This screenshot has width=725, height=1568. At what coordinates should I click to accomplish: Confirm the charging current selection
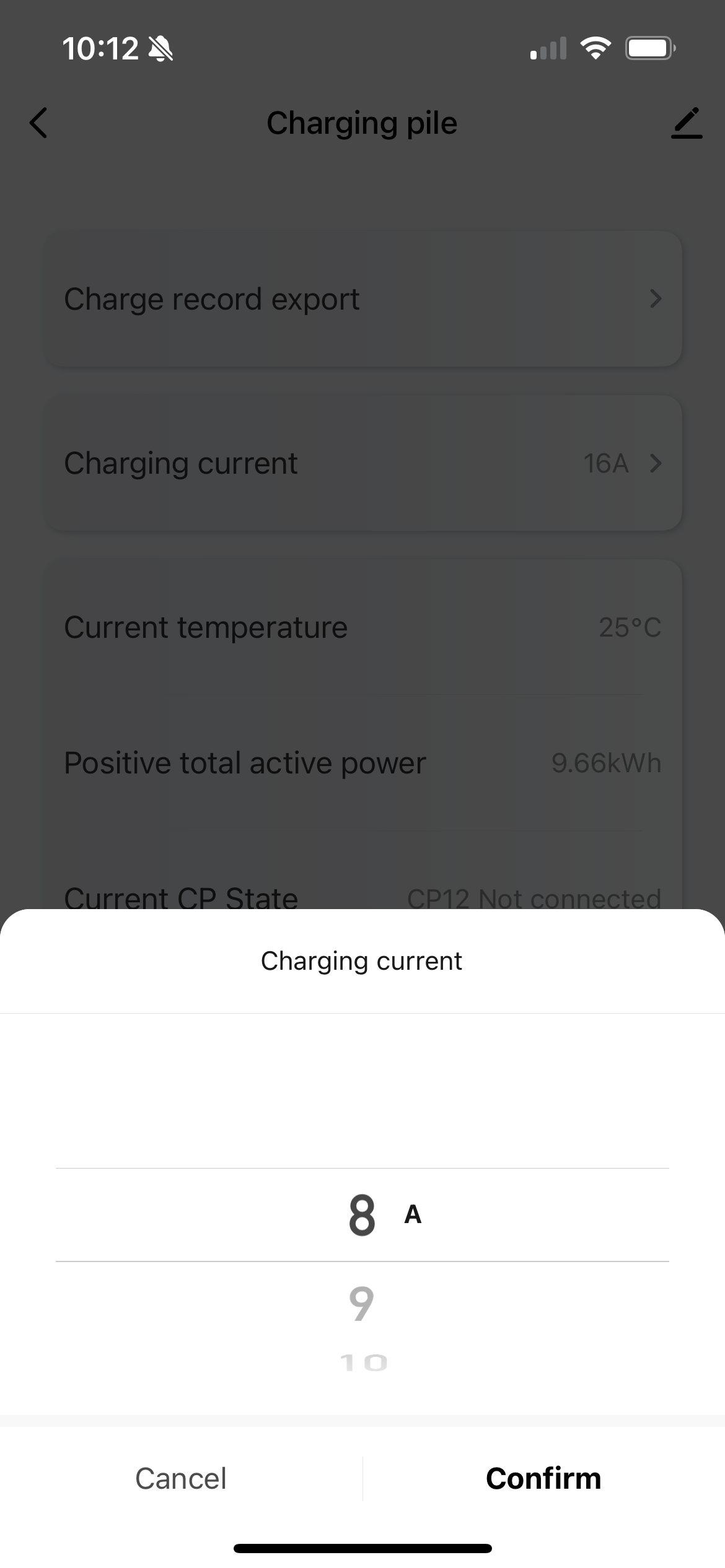click(x=543, y=1478)
